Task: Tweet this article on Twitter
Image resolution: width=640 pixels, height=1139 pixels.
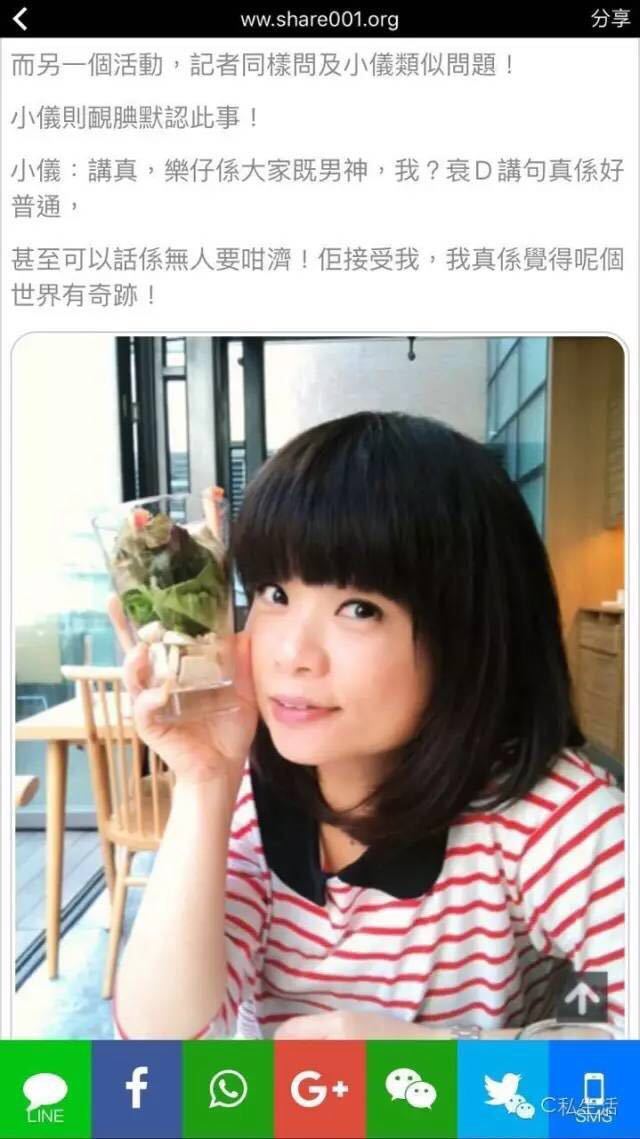Action: pyautogui.click(x=502, y=1090)
